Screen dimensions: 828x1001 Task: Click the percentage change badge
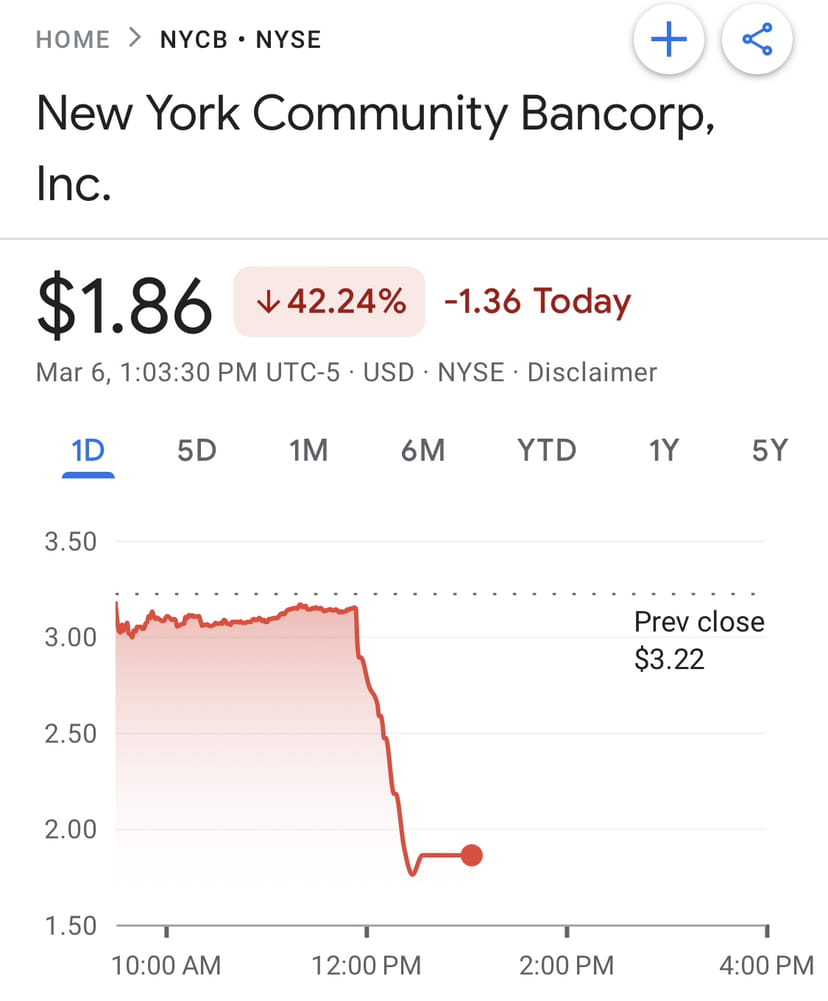(329, 301)
